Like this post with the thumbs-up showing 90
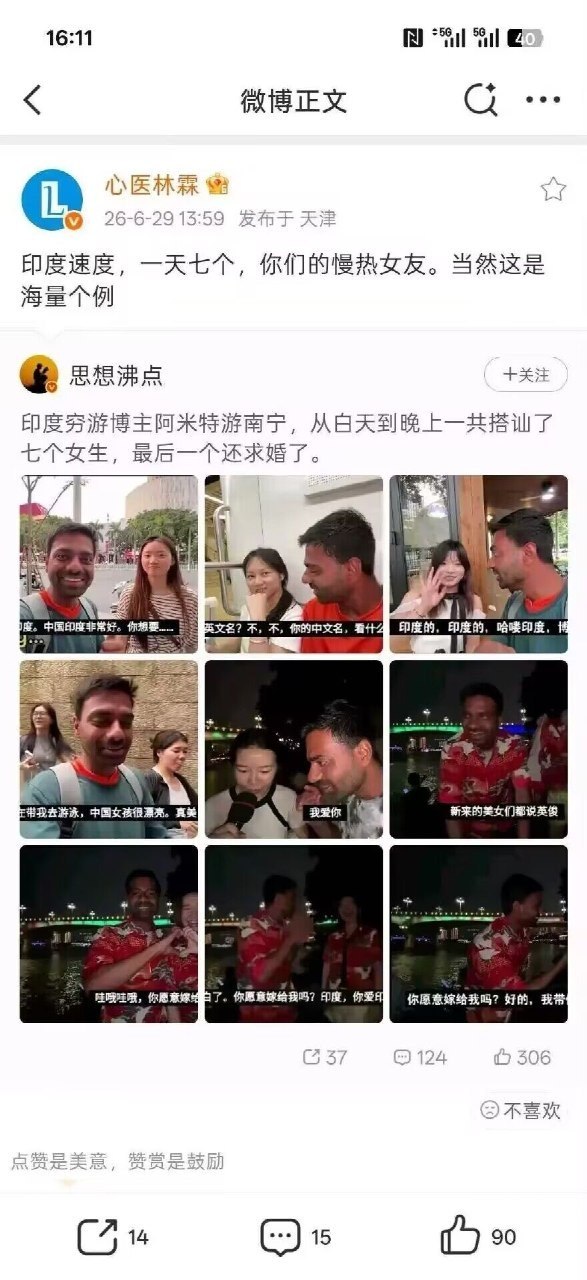 (478, 1237)
